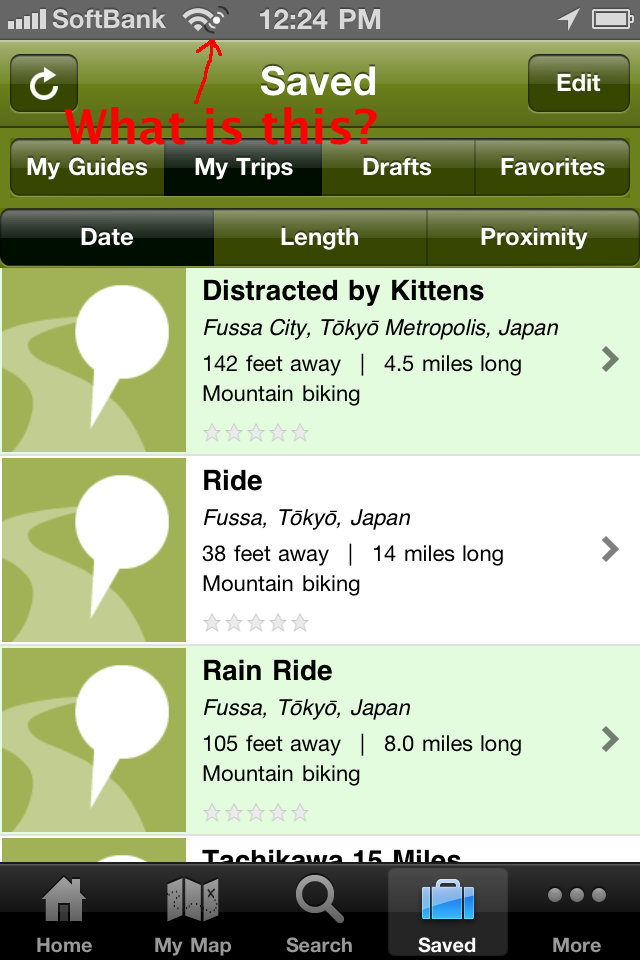Switch to the My Map tab

pos(192,914)
